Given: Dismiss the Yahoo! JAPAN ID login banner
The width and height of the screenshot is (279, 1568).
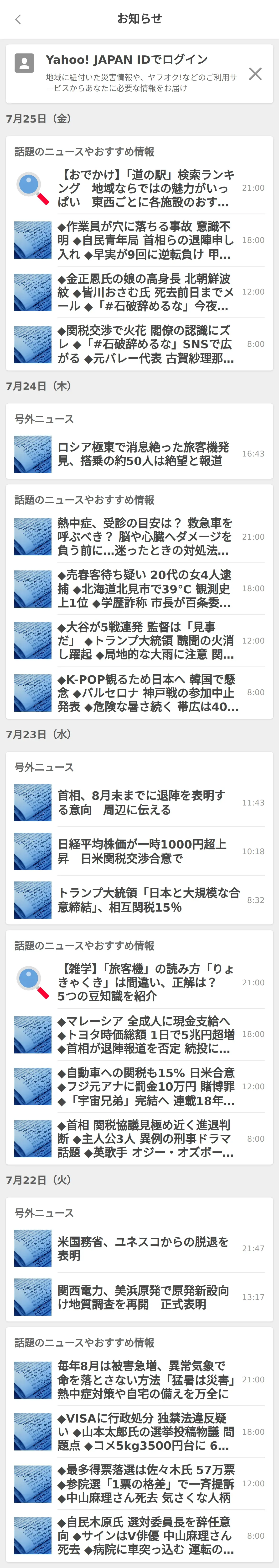Looking at the screenshot, I should pos(255,74).
